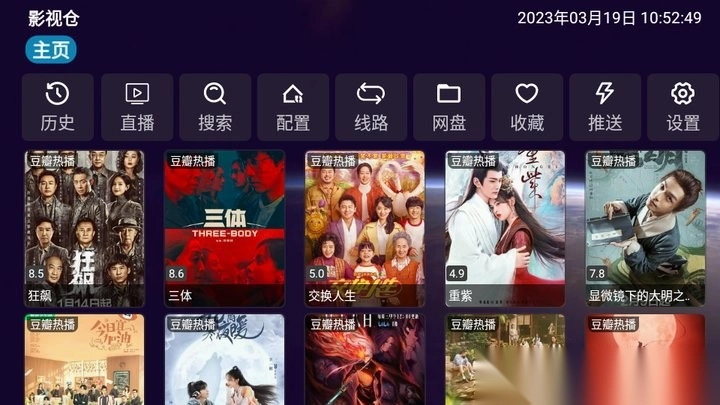The height and width of the screenshot is (405, 720).
Task: Open the 三体 show card
Action: click(x=224, y=228)
